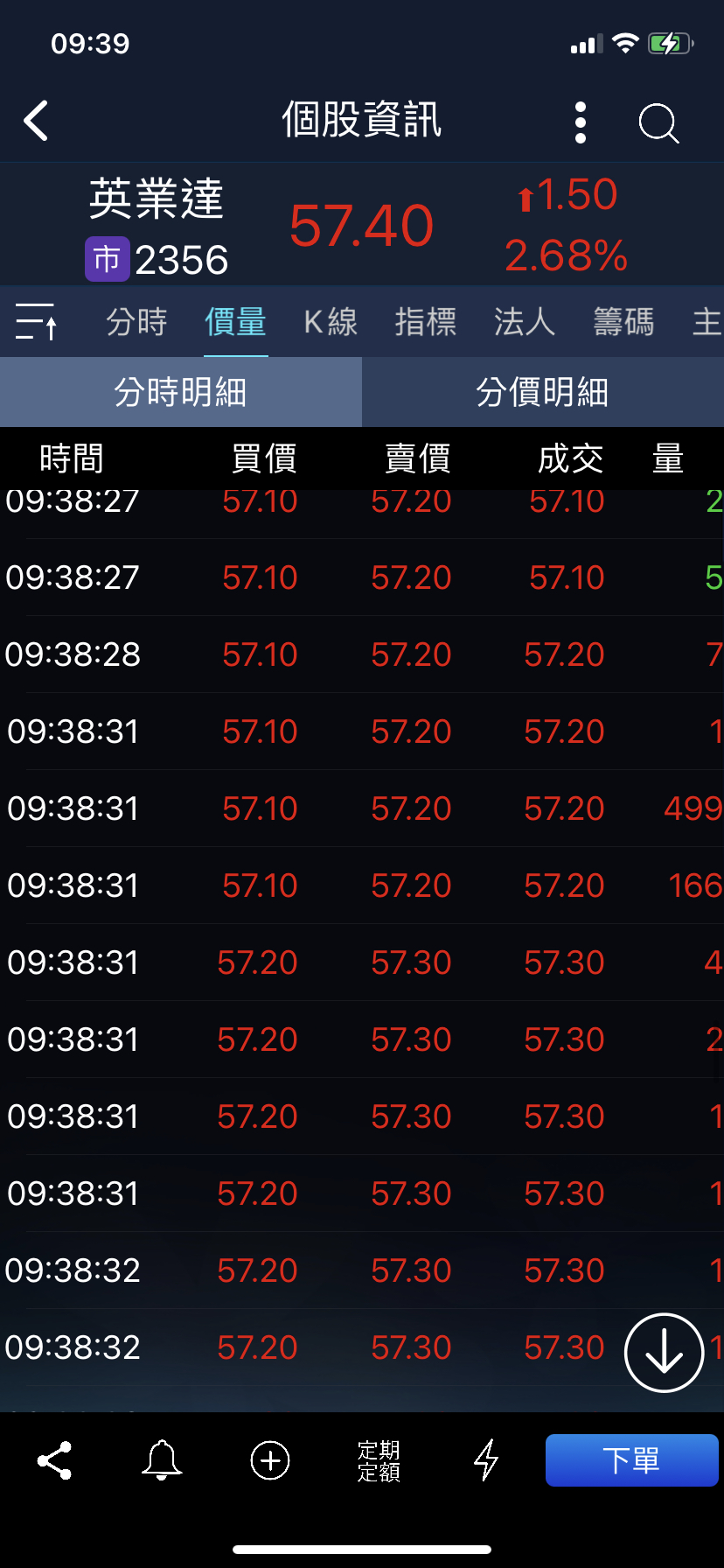Image resolution: width=724 pixels, height=1568 pixels.
Task: Open the 法人 tab
Action: tap(525, 321)
